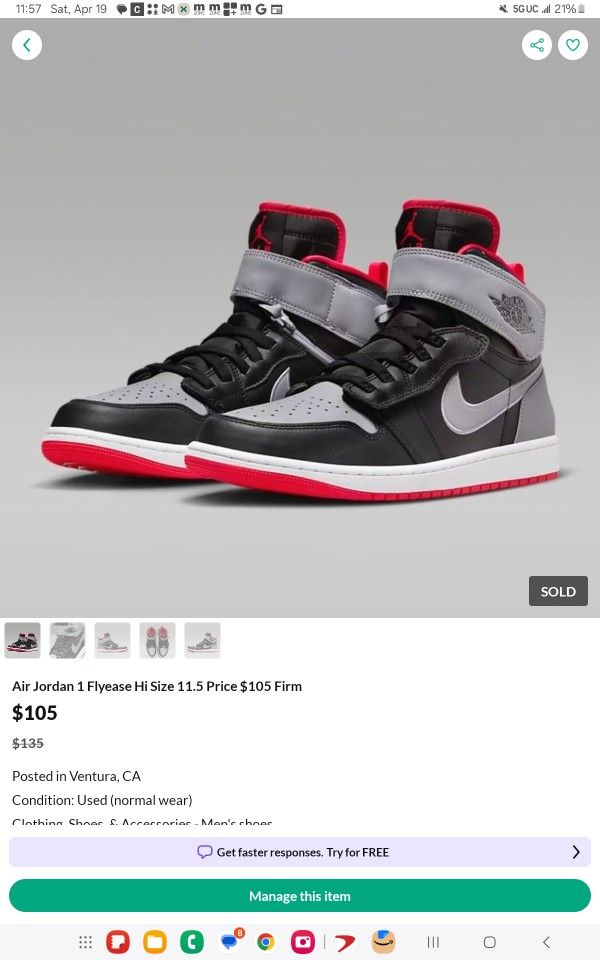Show the top-down view thumbnail of both shoes
600x960 pixels.
[x=157, y=640]
